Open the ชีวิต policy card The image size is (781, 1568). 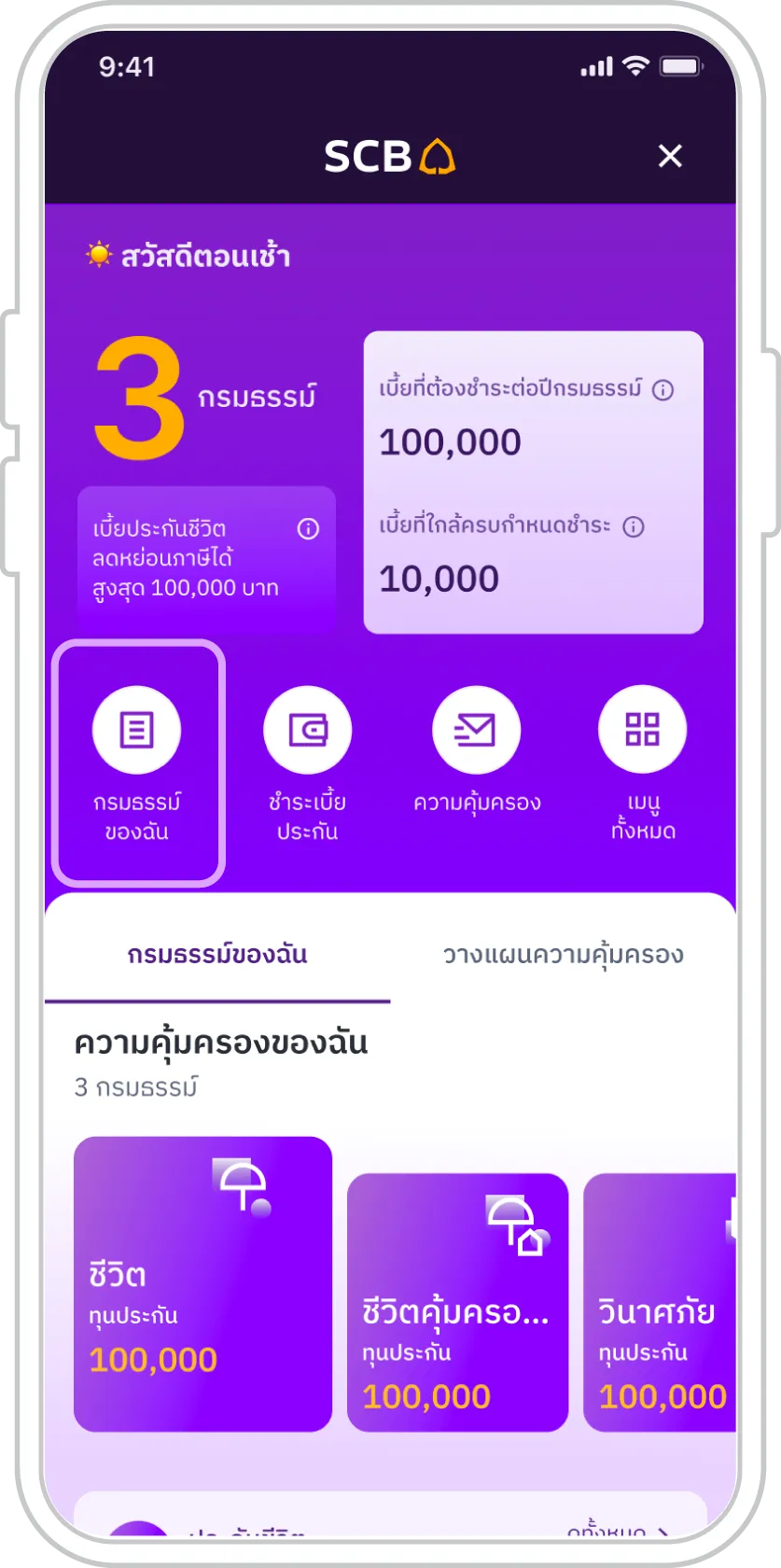coord(202,1283)
